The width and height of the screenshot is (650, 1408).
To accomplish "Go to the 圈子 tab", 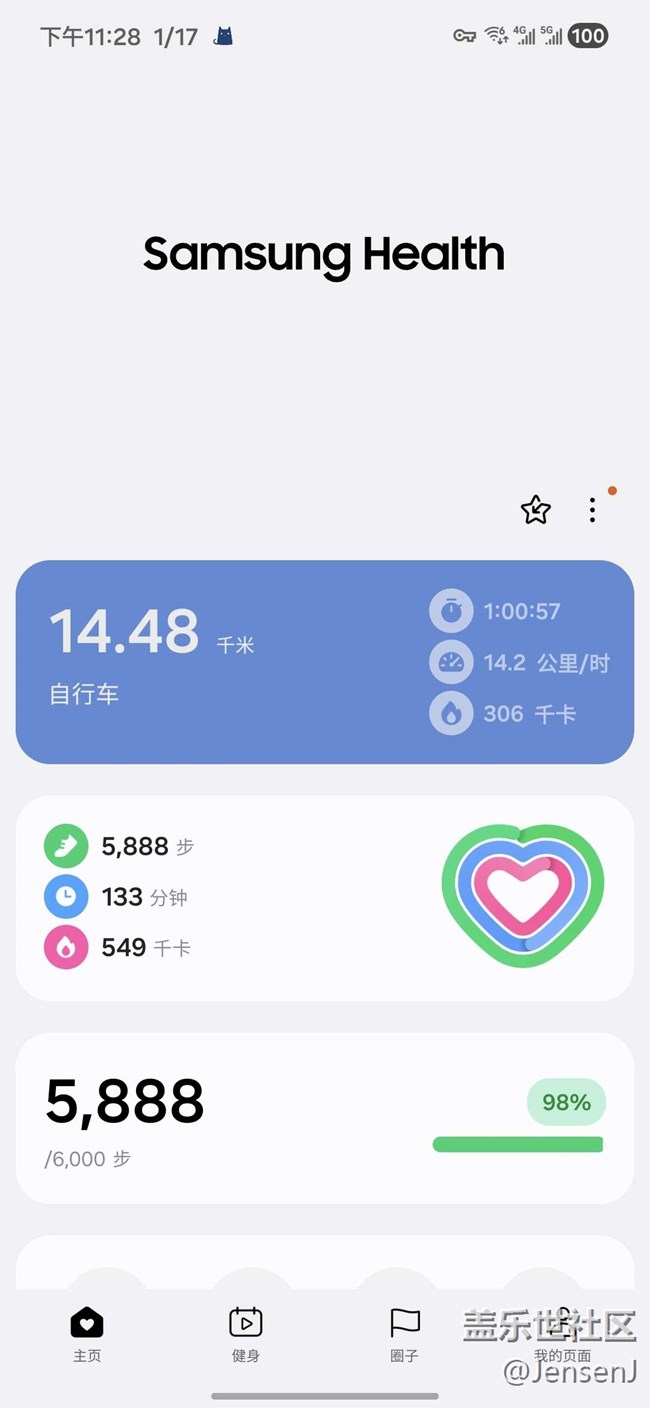I will click(404, 1333).
